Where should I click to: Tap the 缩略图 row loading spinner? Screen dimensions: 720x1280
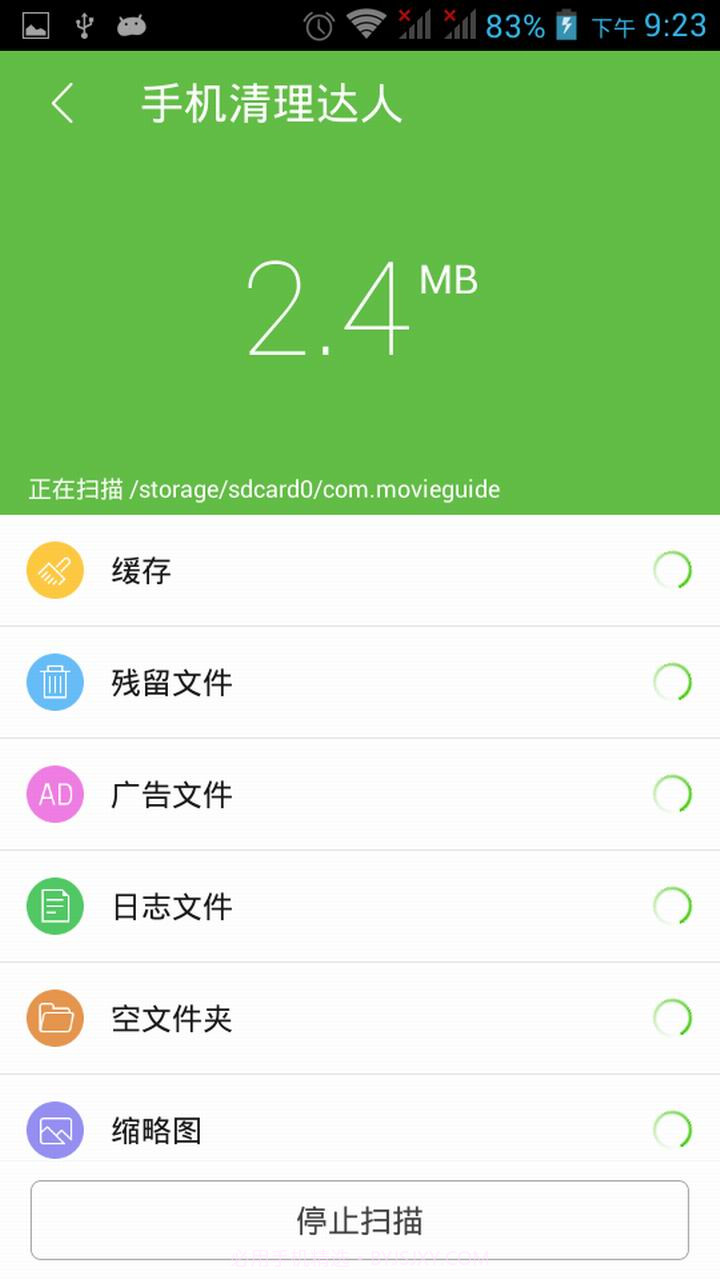click(x=672, y=1130)
